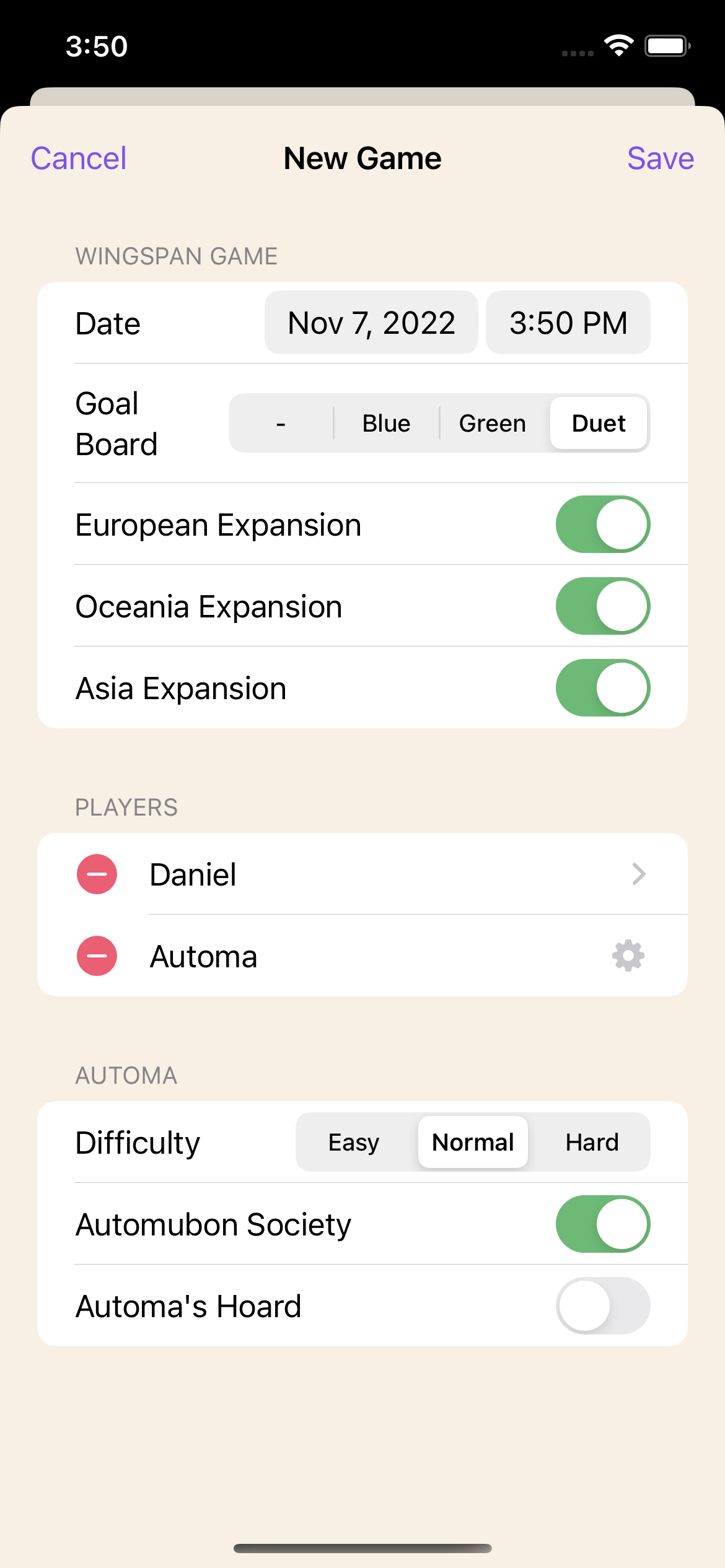Viewport: 725px width, 1568px height.
Task: Open the time picker showing 3:50 PM
Action: (x=568, y=322)
